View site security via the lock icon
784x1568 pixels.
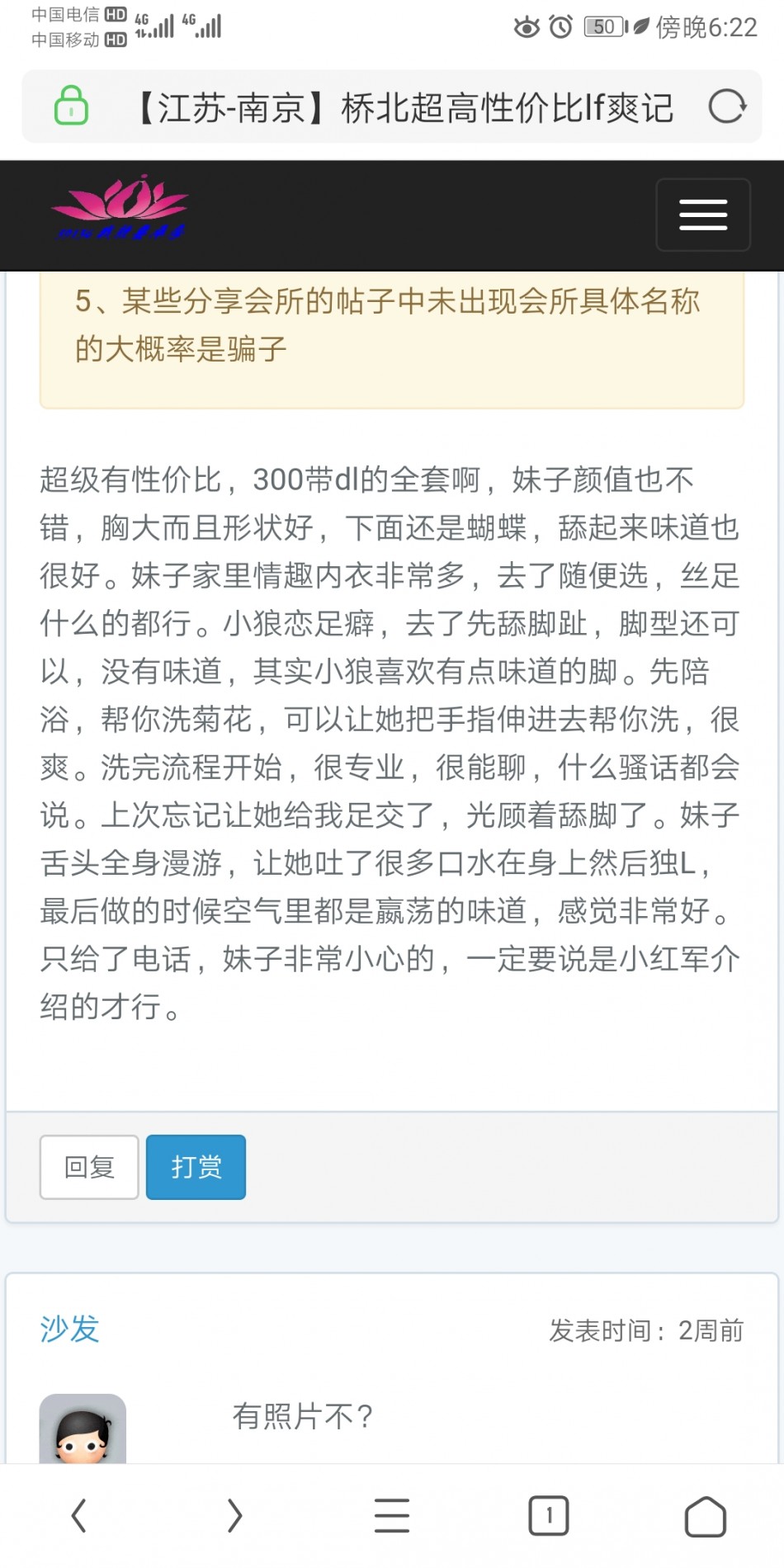point(71,106)
